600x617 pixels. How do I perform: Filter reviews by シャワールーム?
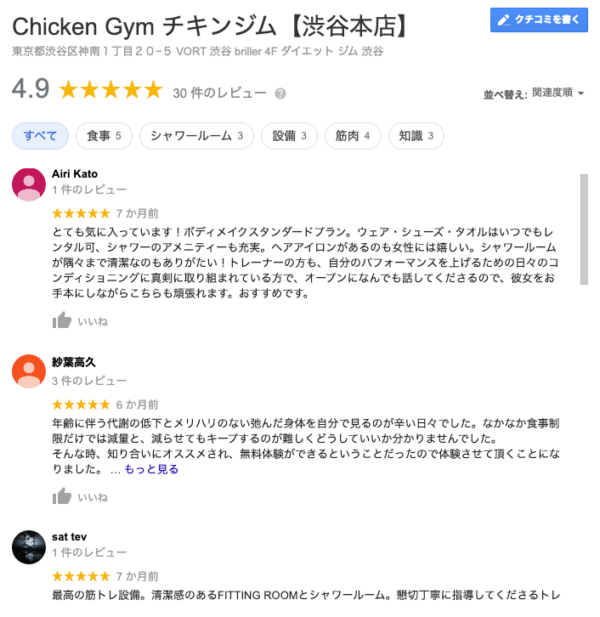pos(196,136)
